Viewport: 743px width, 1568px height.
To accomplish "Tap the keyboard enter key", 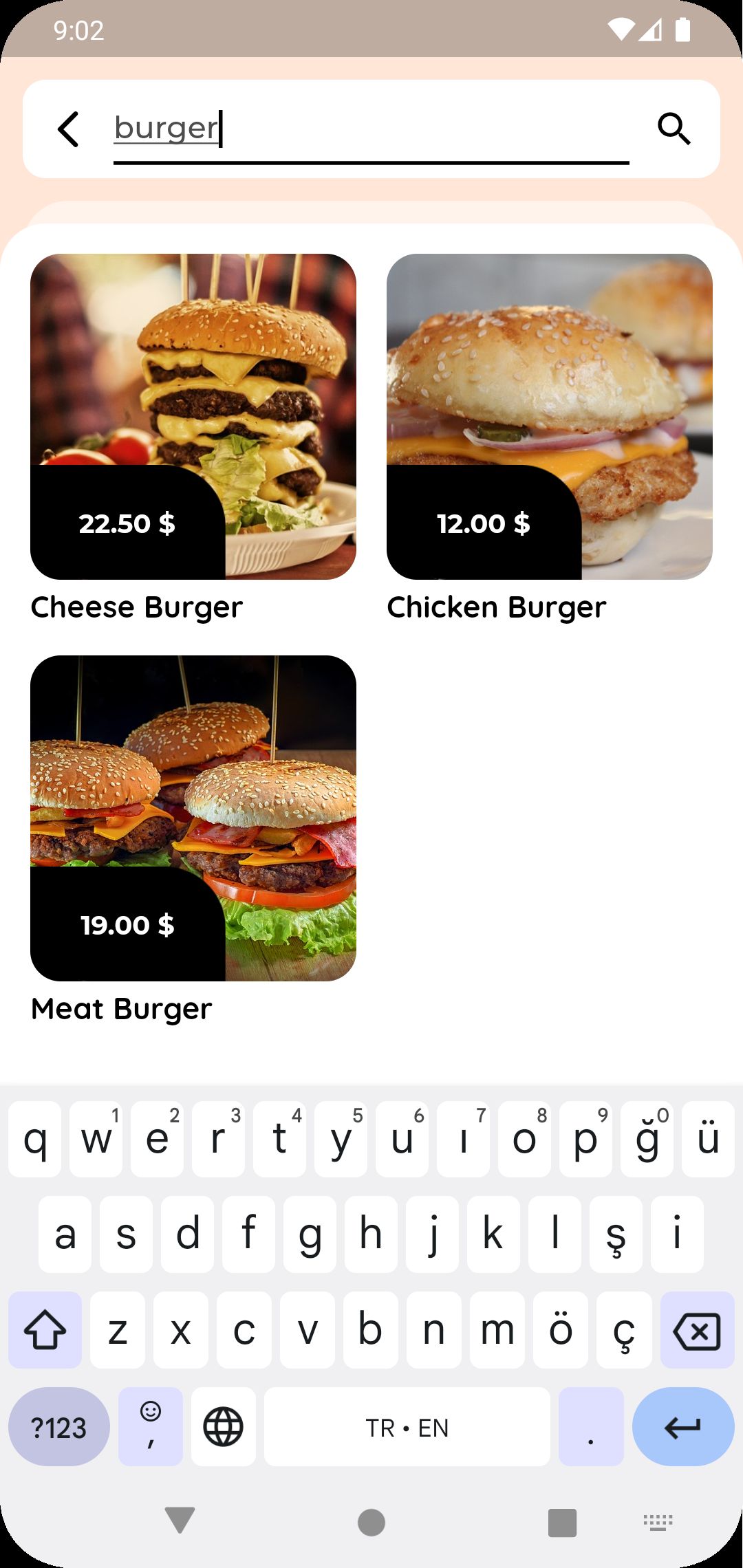I will pos(682,1427).
